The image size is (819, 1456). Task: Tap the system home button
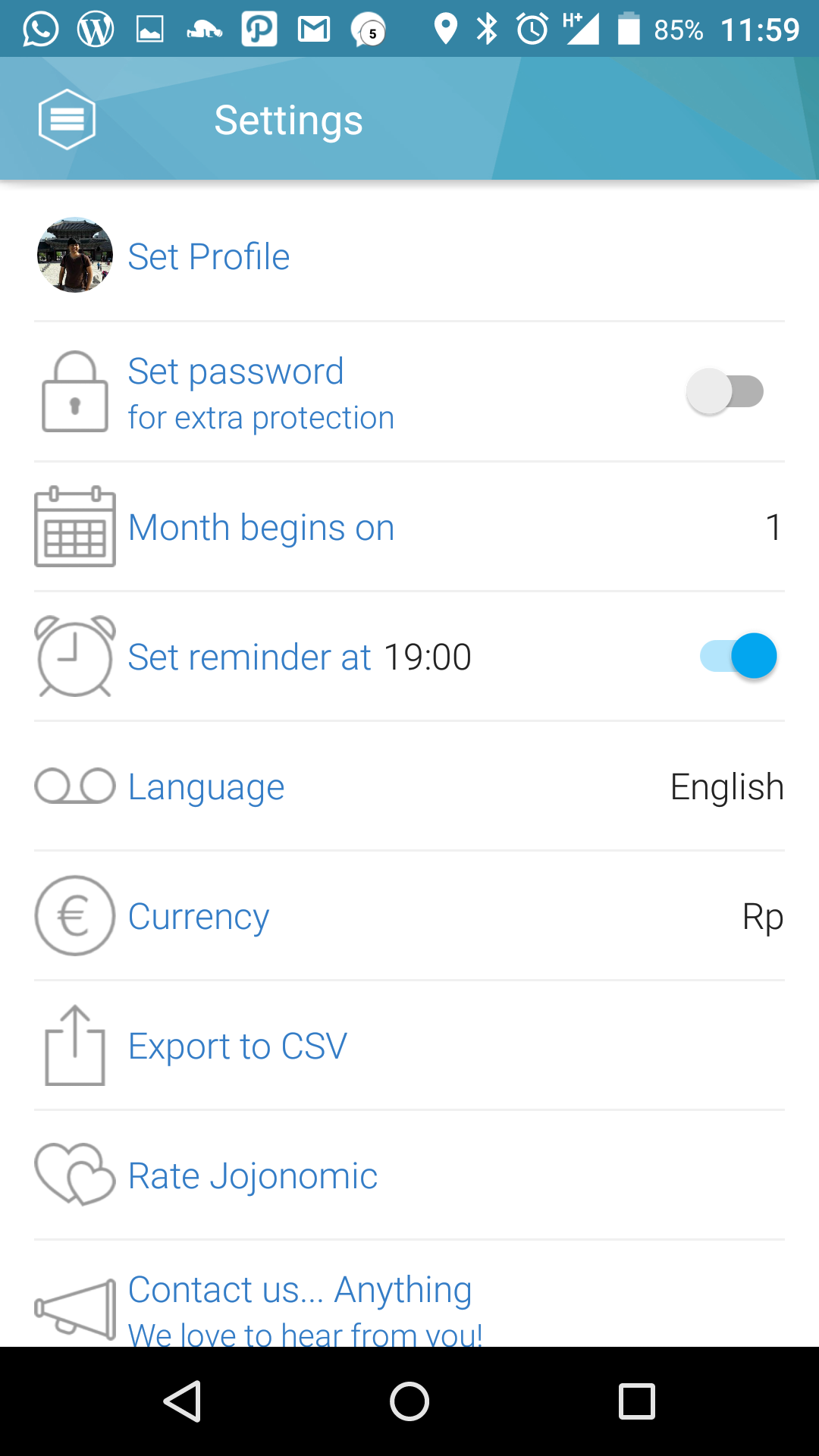point(409,1401)
